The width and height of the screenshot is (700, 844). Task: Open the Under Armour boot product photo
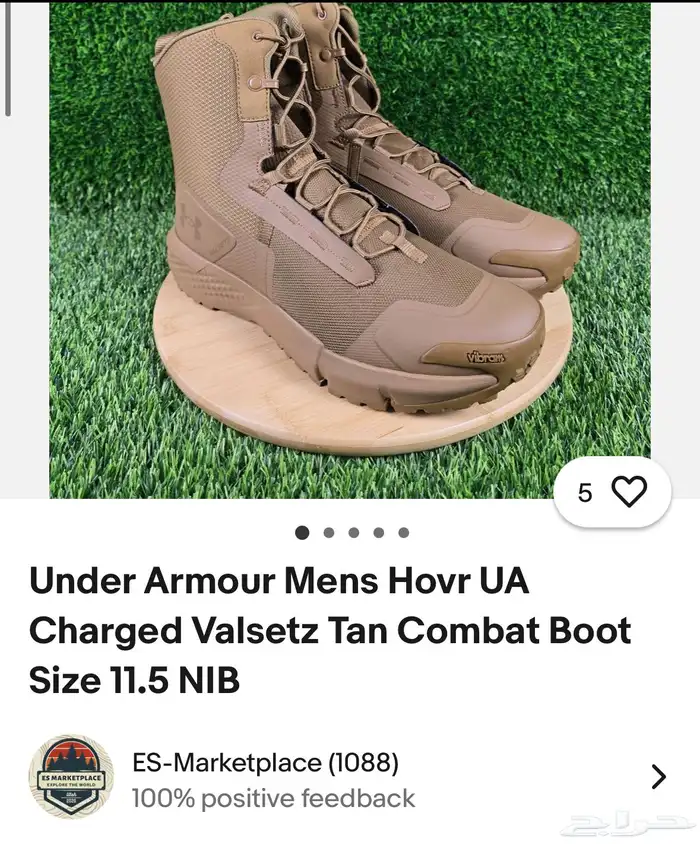click(350, 250)
